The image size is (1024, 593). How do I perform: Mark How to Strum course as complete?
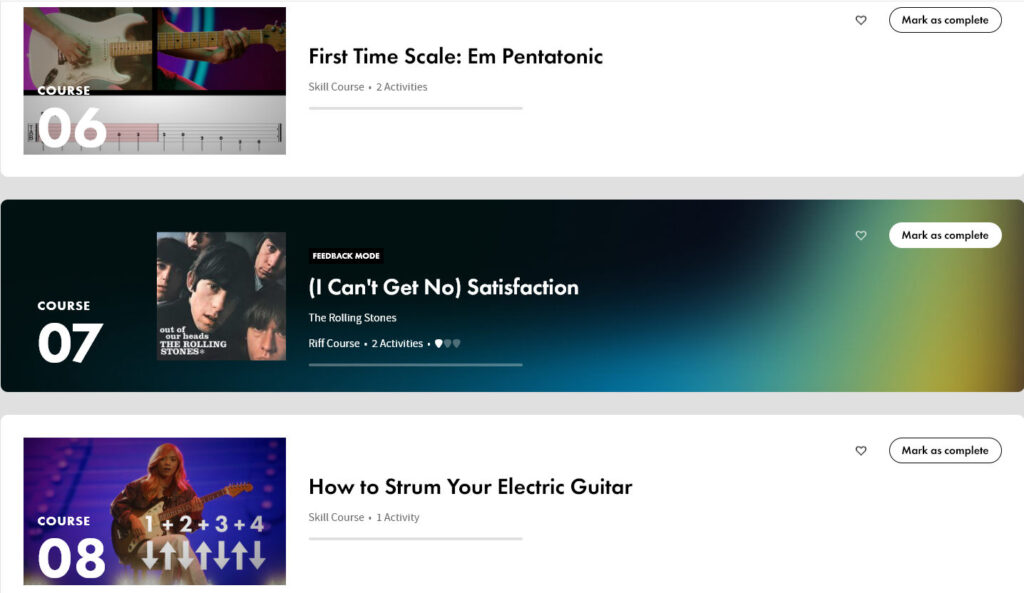coord(944,450)
